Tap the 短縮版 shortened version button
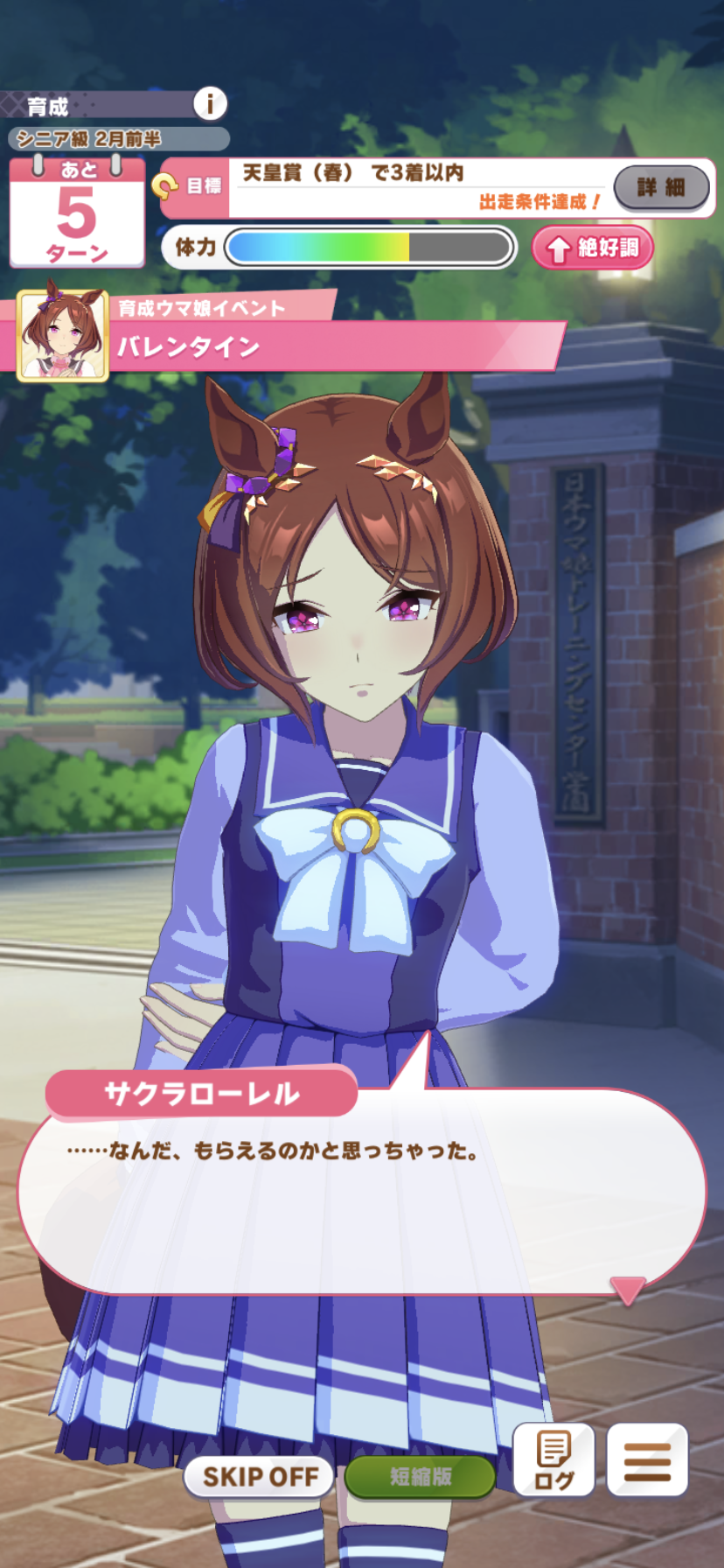 [x=420, y=1477]
